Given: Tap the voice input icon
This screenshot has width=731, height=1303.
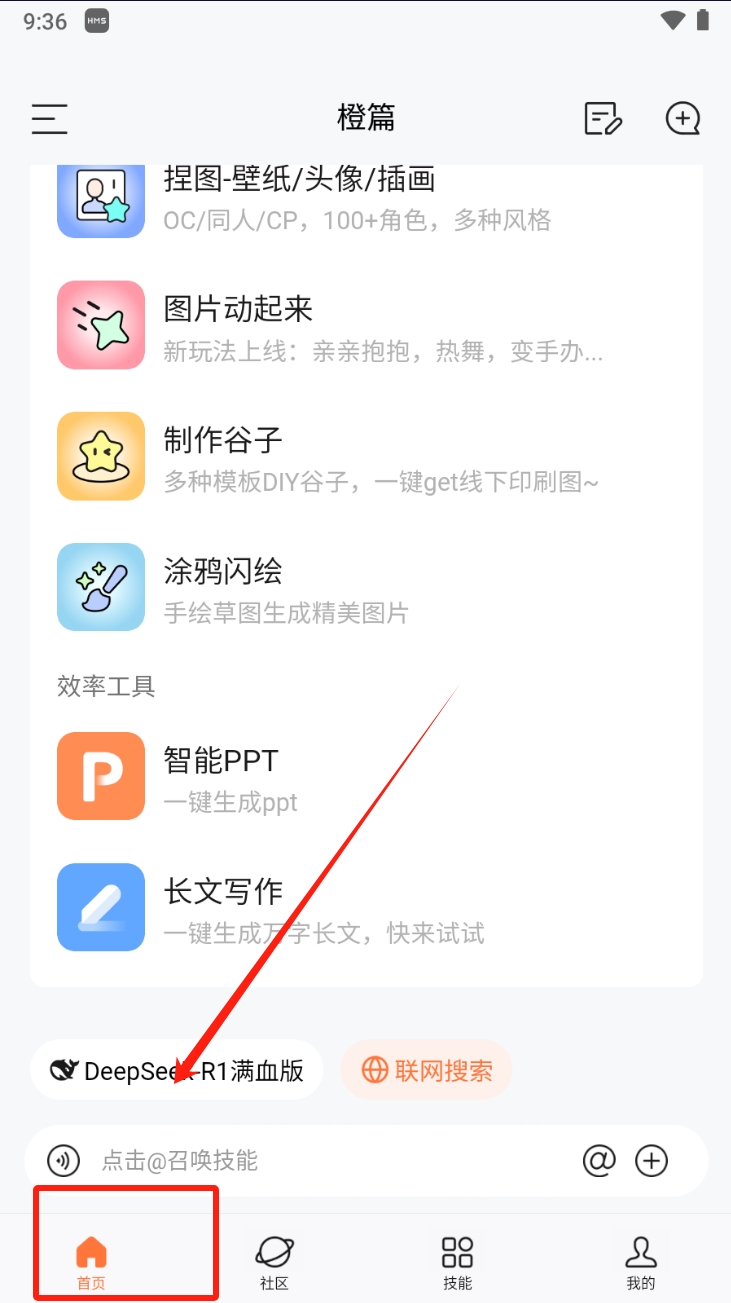Looking at the screenshot, I should pos(64,1161).
